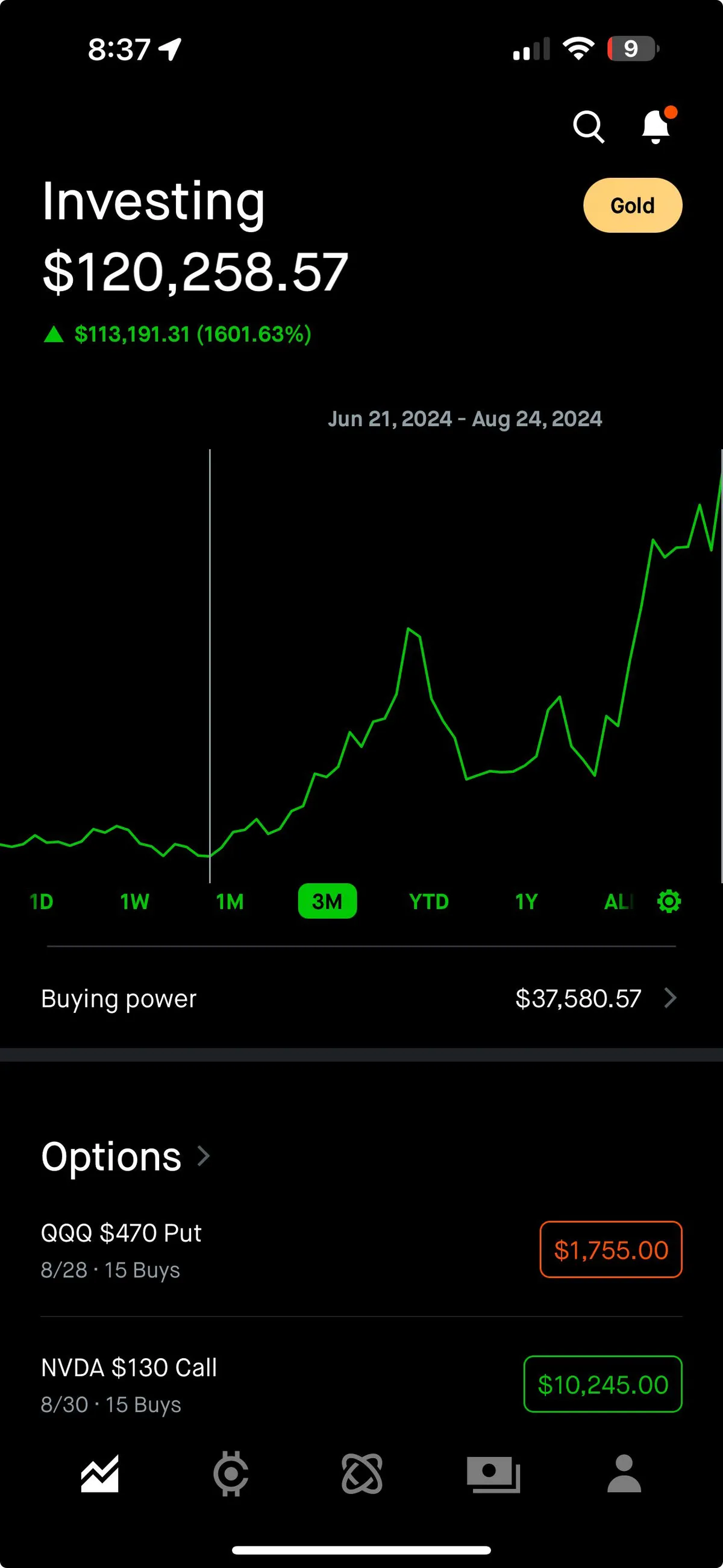723x1568 pixels.
Task: Open the QQQ $470 Put position
Action: [x=243, y=1251]
